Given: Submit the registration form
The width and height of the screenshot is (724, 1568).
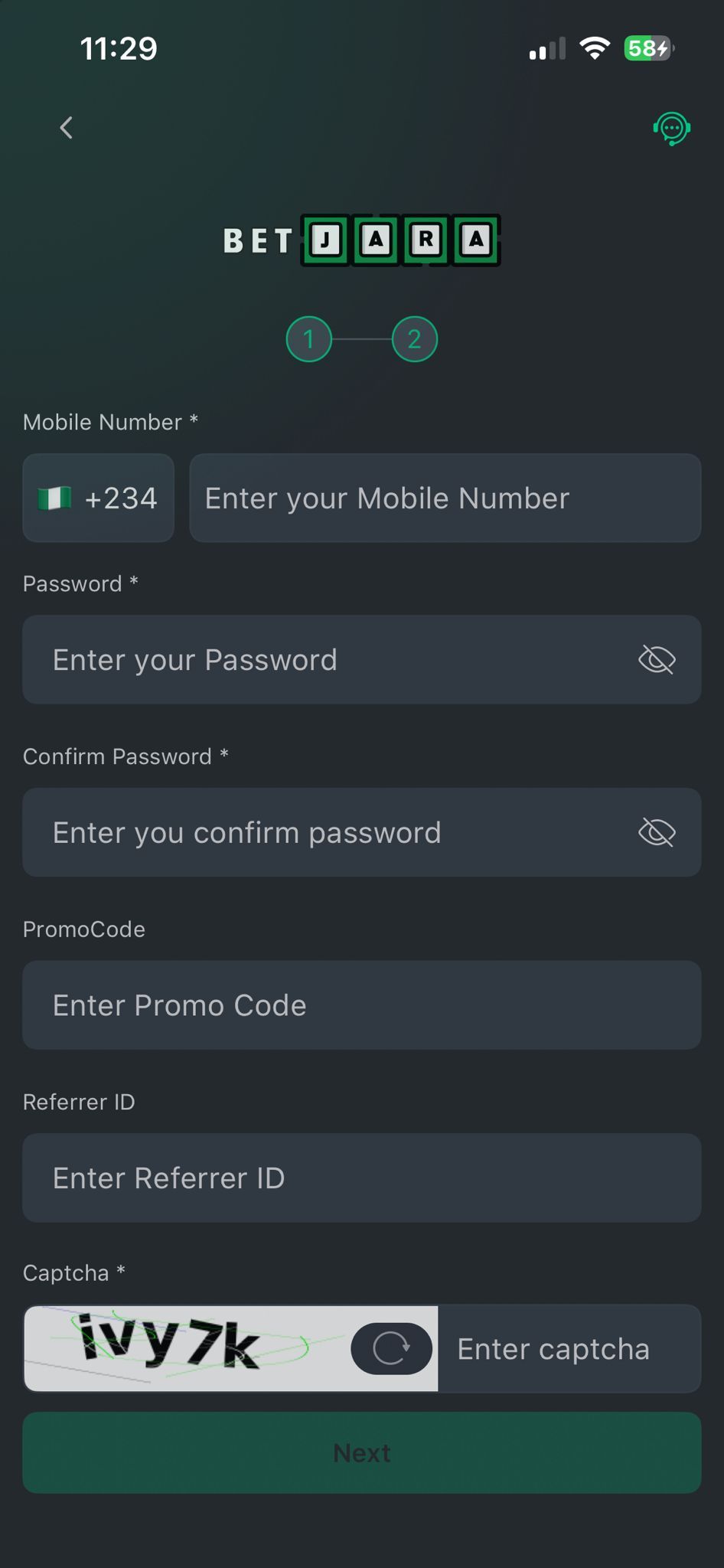Looking at the screenshot, I should pos(361,1452).
